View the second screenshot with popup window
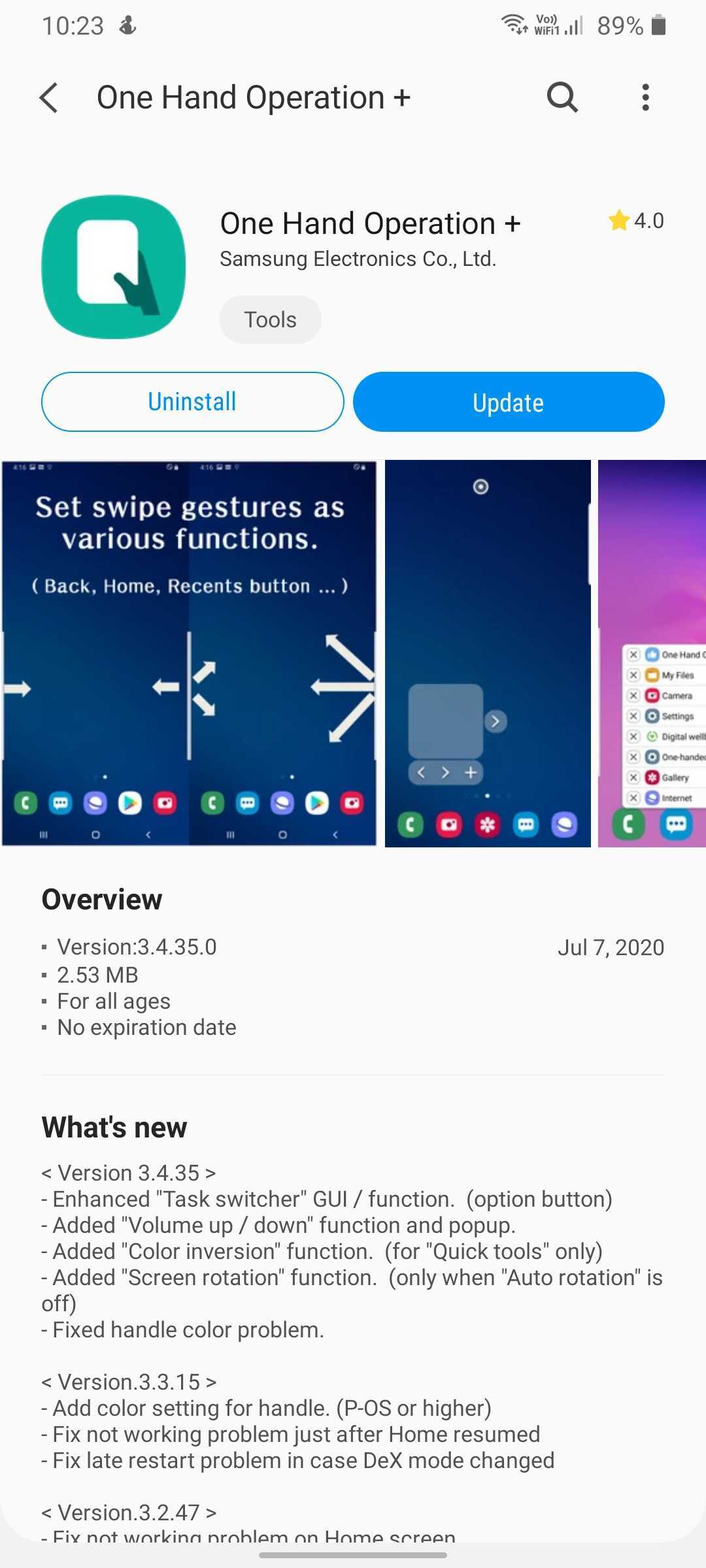Screen dimensions: 706x1568 (x=488, y=653)
